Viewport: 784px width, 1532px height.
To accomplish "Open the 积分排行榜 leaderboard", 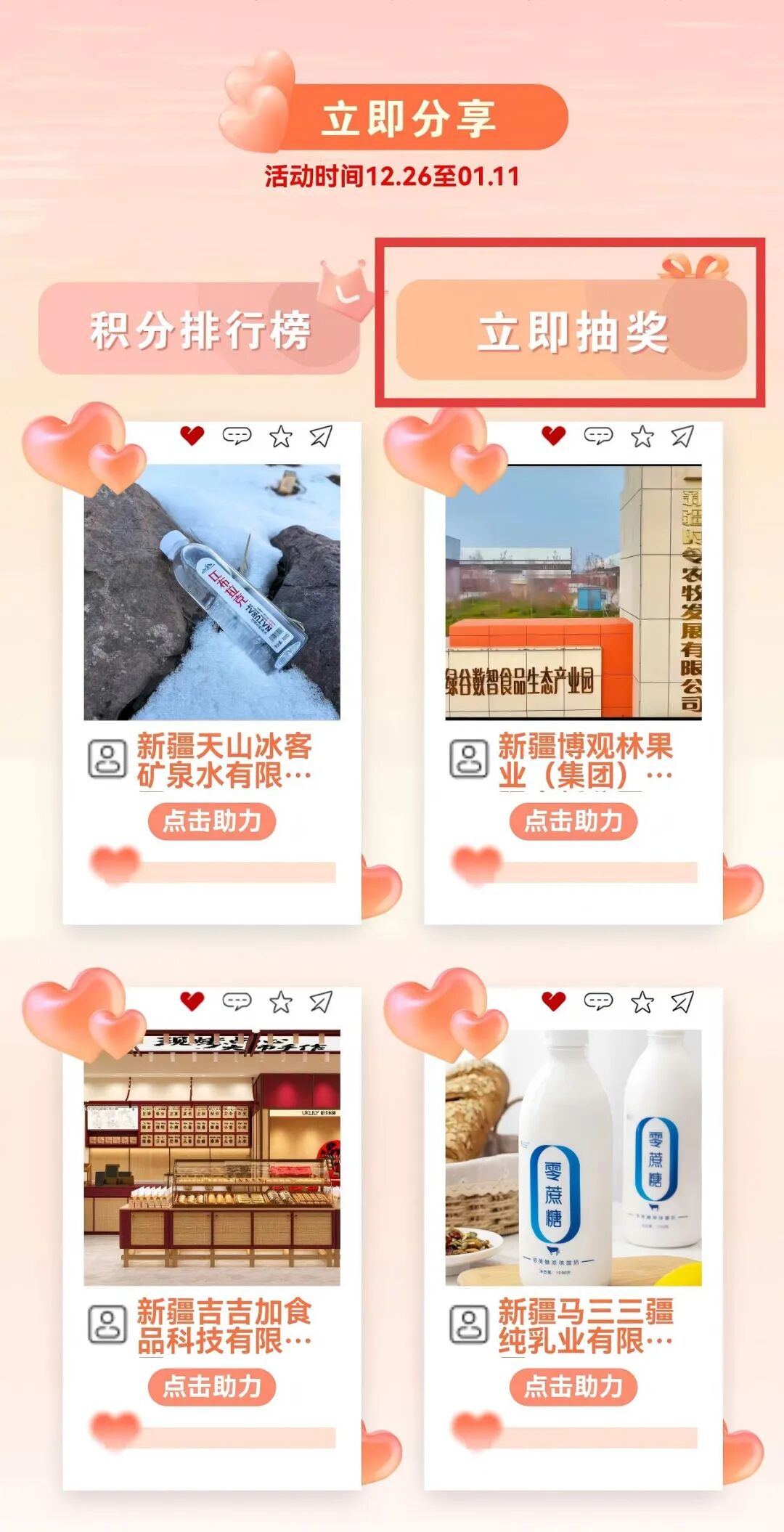I will point(200,330).
